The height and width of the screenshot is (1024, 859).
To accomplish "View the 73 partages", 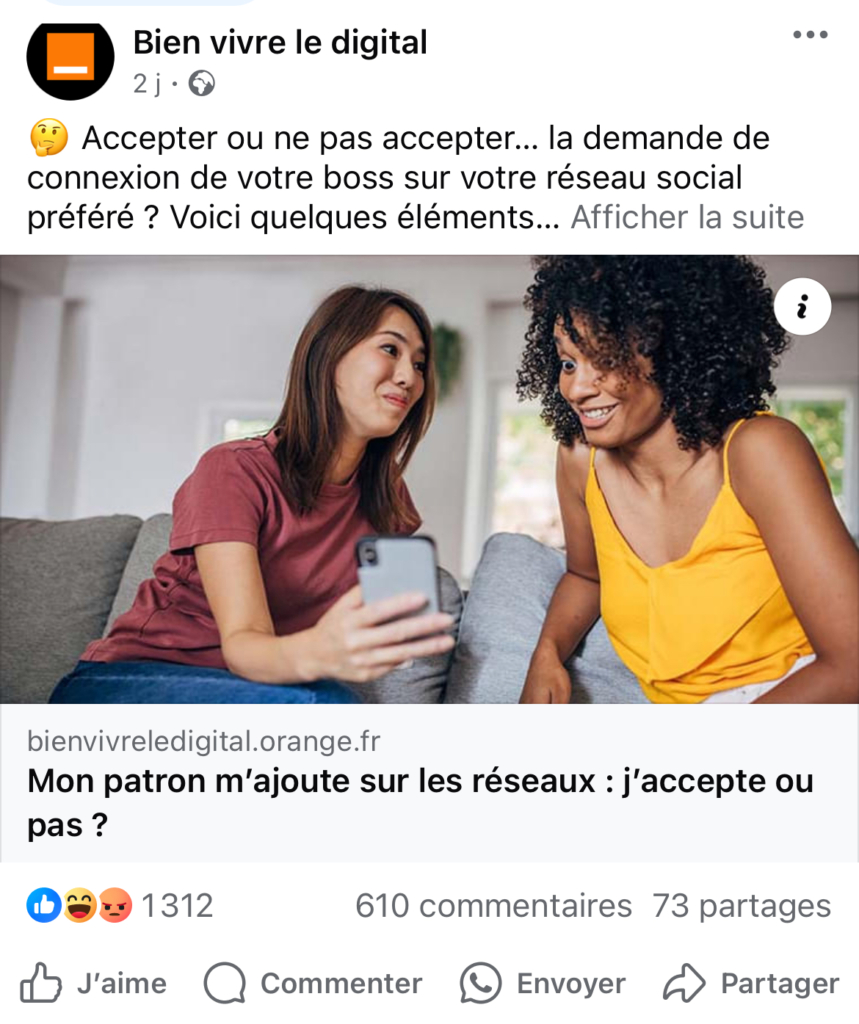I will coord(741,906).
